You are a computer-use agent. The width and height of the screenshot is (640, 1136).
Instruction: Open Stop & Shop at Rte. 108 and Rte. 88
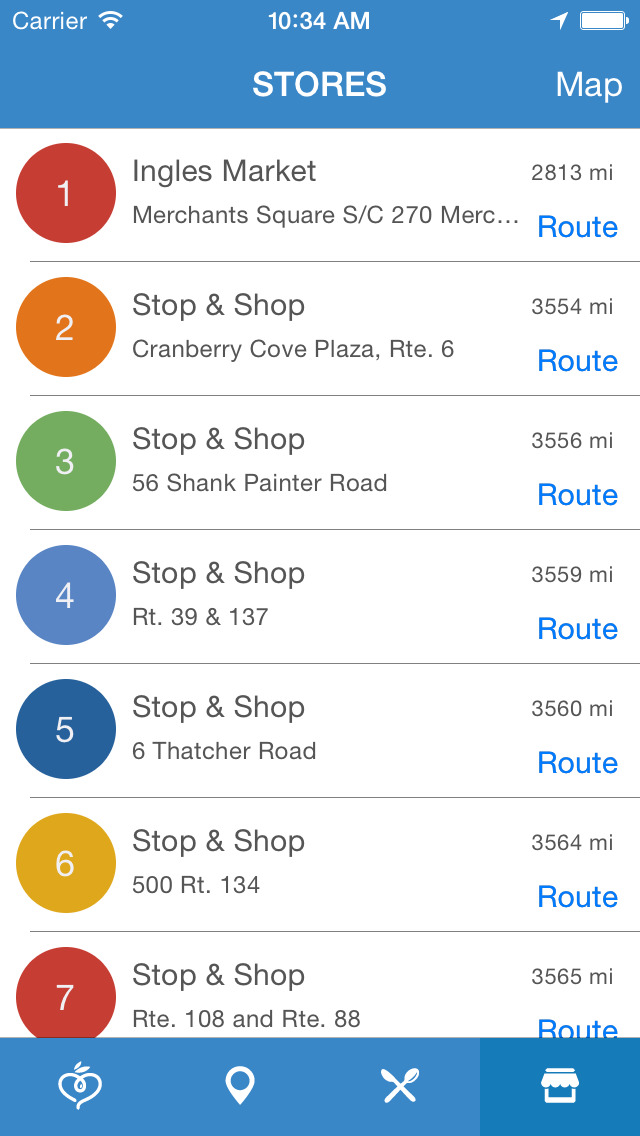tap(320, 985)
